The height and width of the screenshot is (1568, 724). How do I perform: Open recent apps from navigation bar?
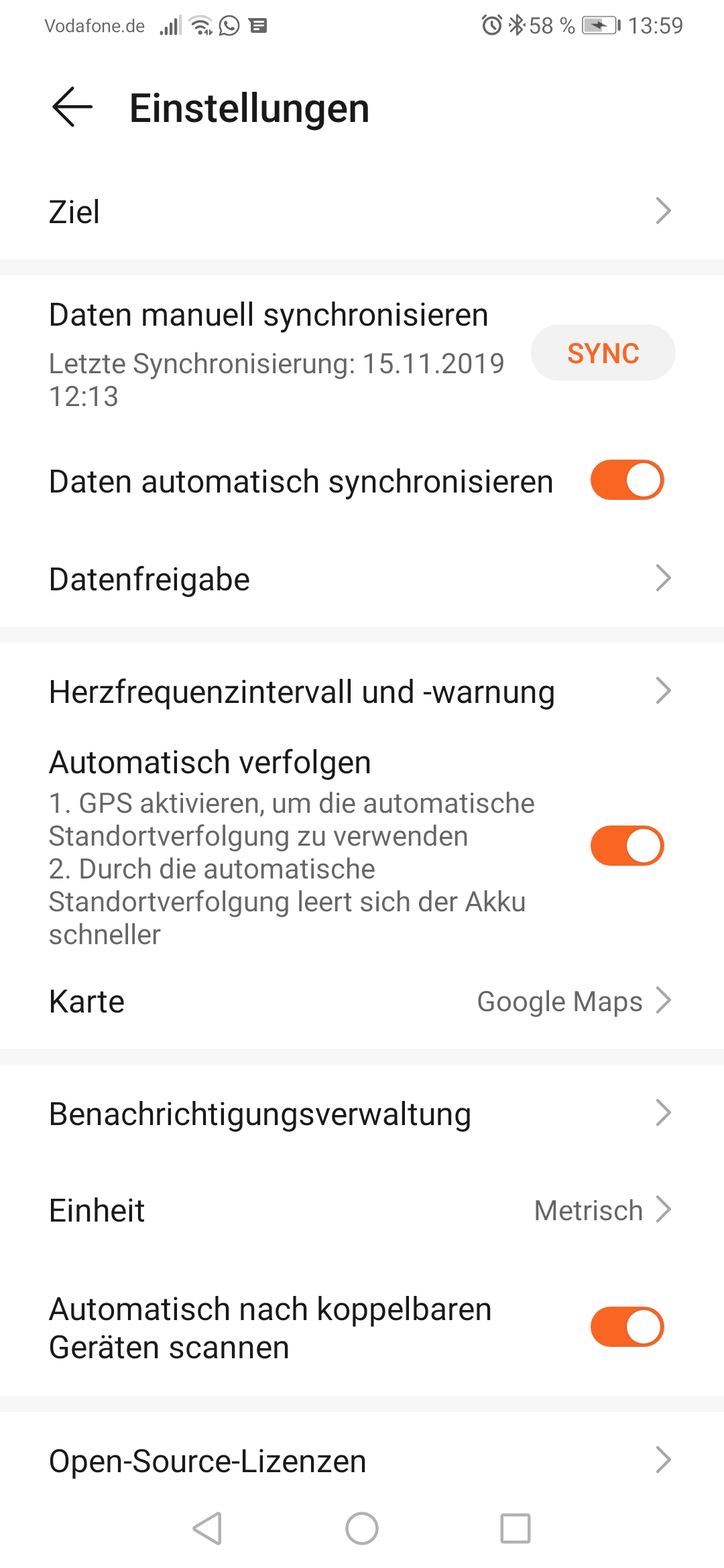[x=516, y=1529]
